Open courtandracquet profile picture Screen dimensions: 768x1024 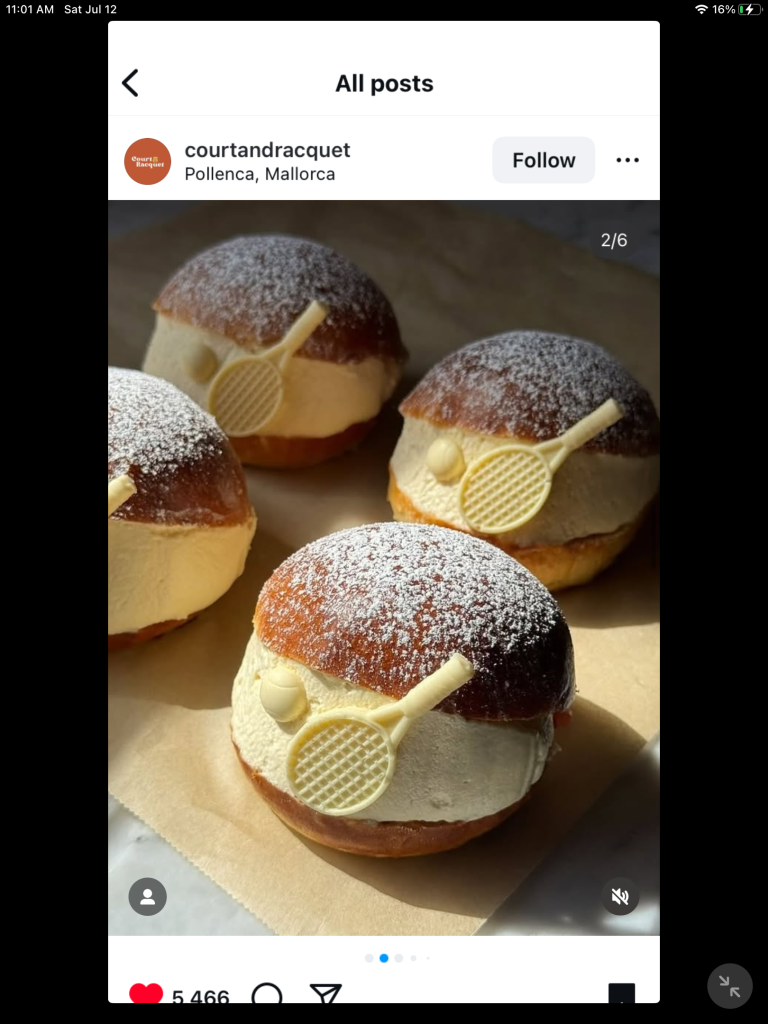148,161
